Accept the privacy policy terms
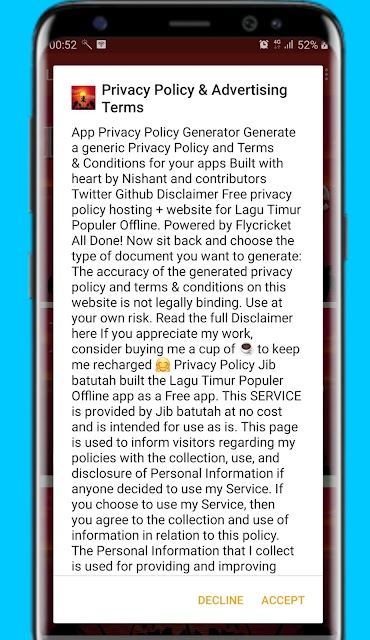The height and width of the screenshot is (640, 370). tap(283, 600)
